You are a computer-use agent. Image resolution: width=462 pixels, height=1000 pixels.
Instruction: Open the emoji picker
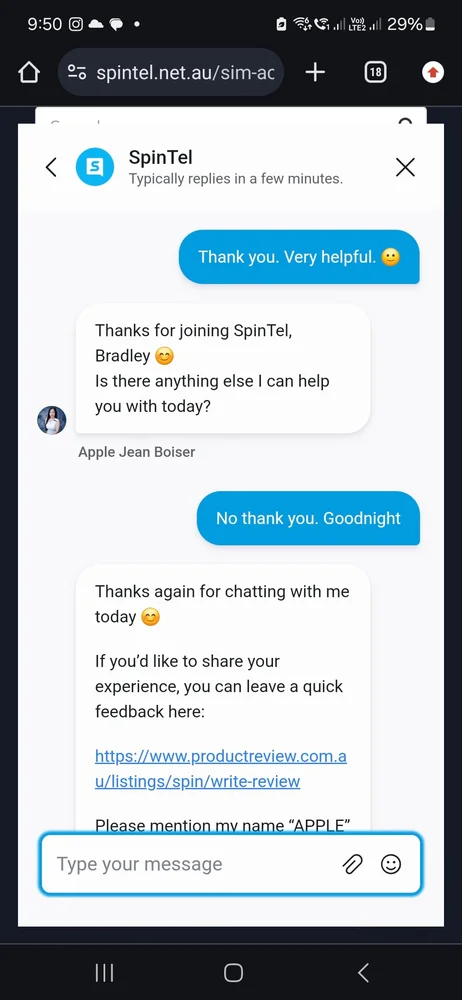391,864
